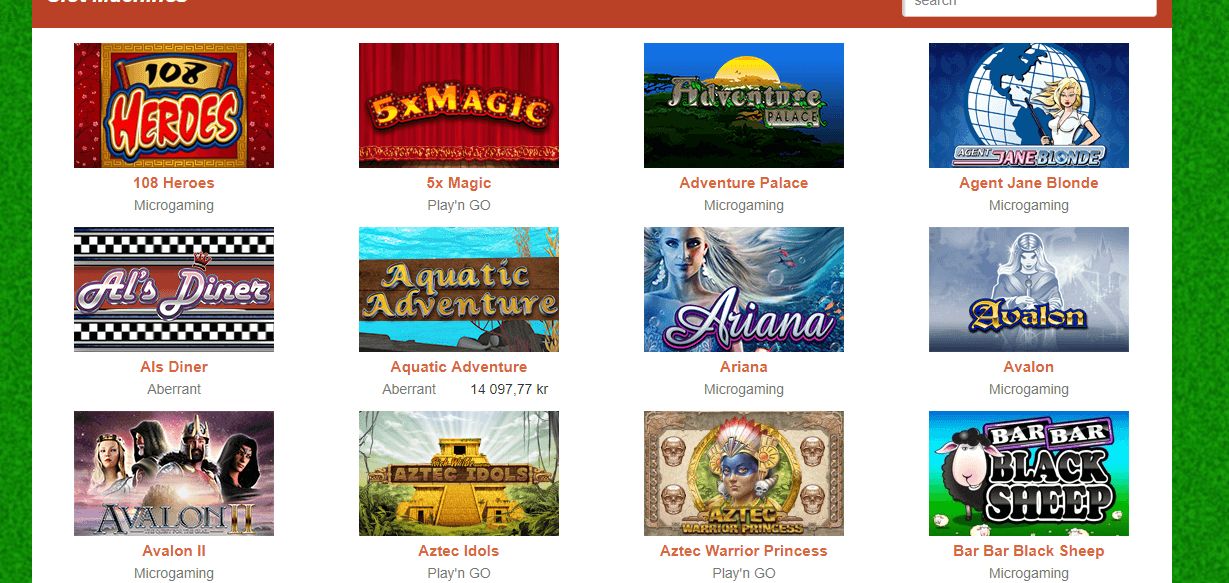1229x583 pixels.
Task: Launch the Aztec Idols slot tile
Action: [x=459, y=473]
